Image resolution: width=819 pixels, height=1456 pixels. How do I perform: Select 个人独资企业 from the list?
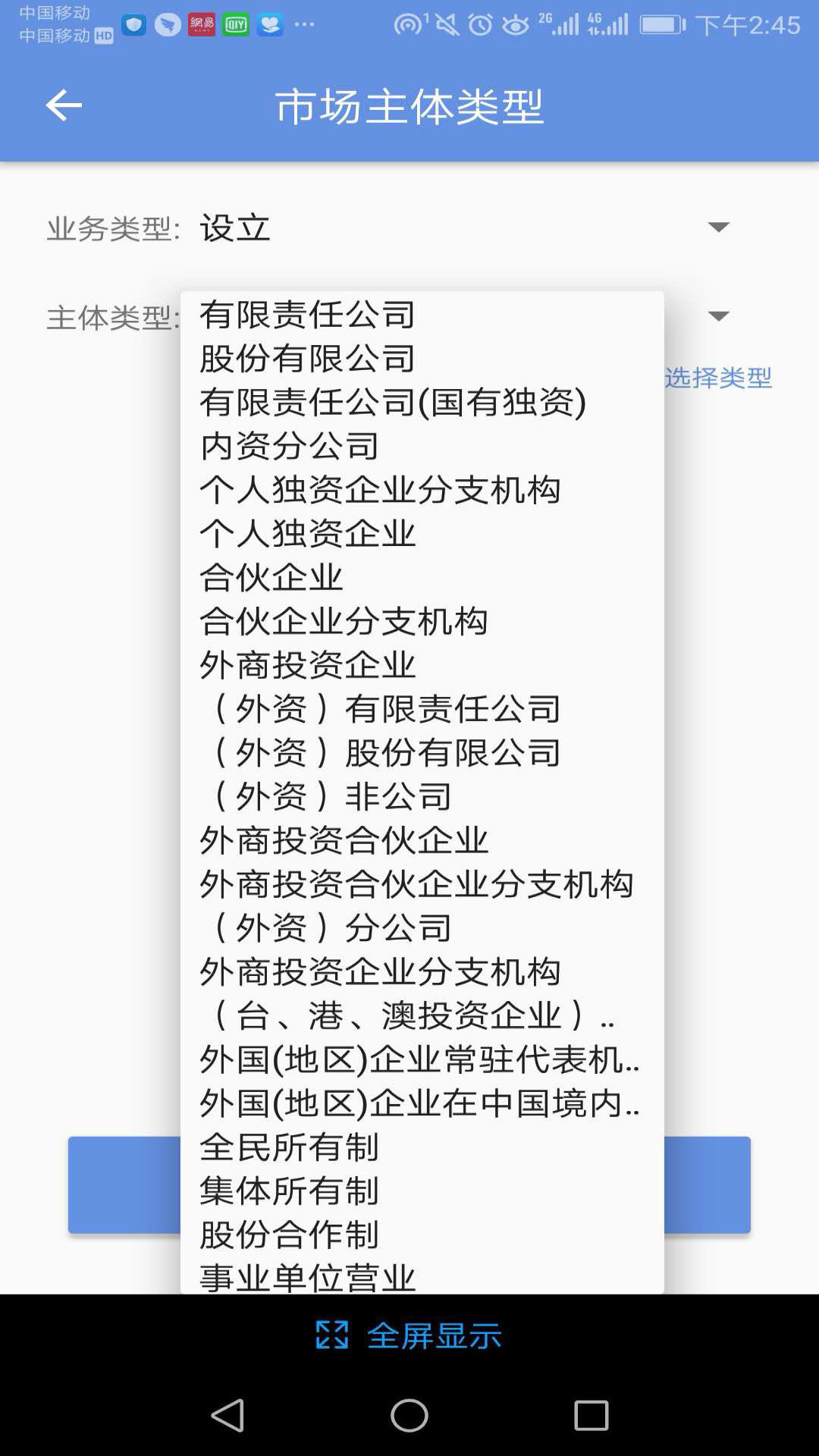tap(307, 534)
